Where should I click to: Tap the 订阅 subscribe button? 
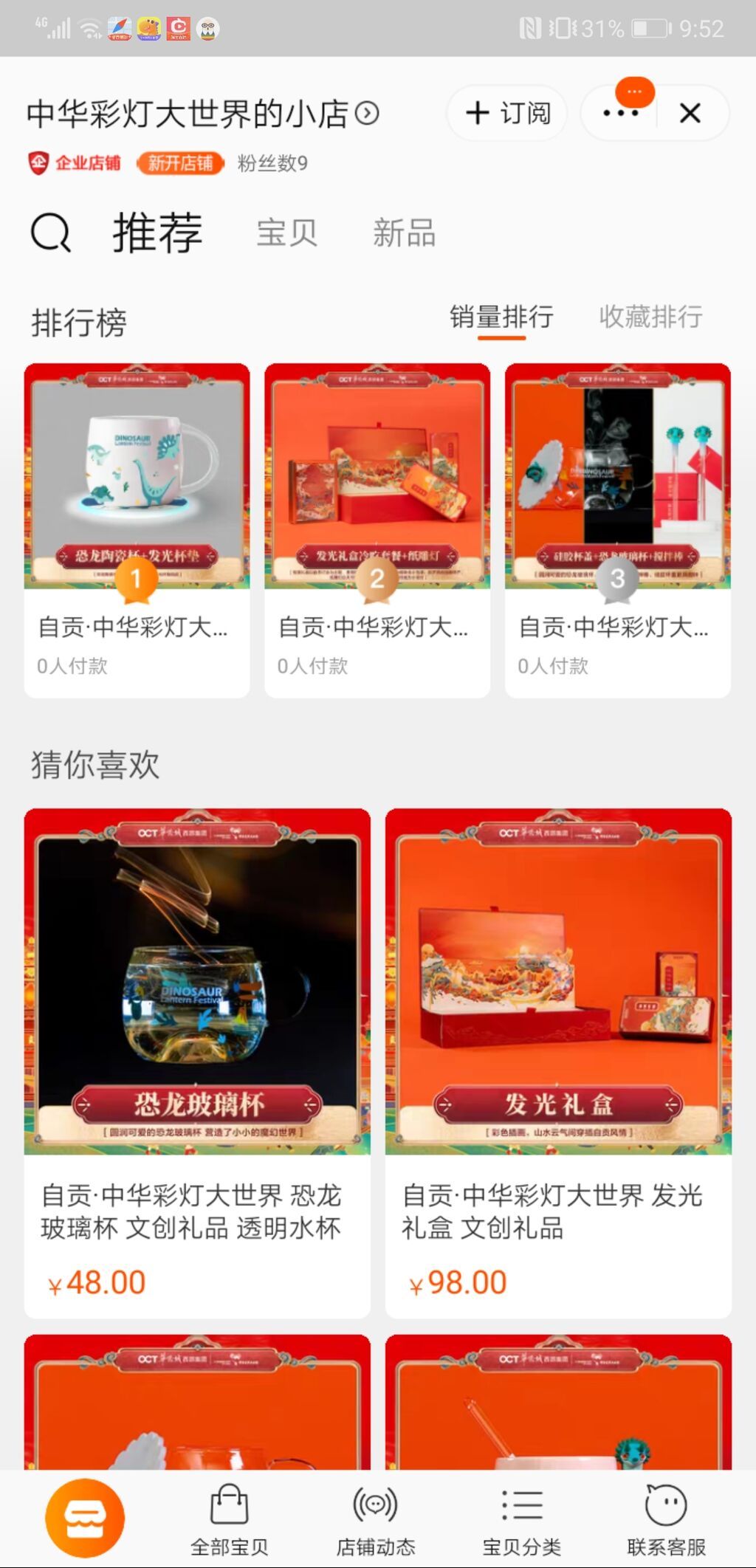click(x=507, y=113)
